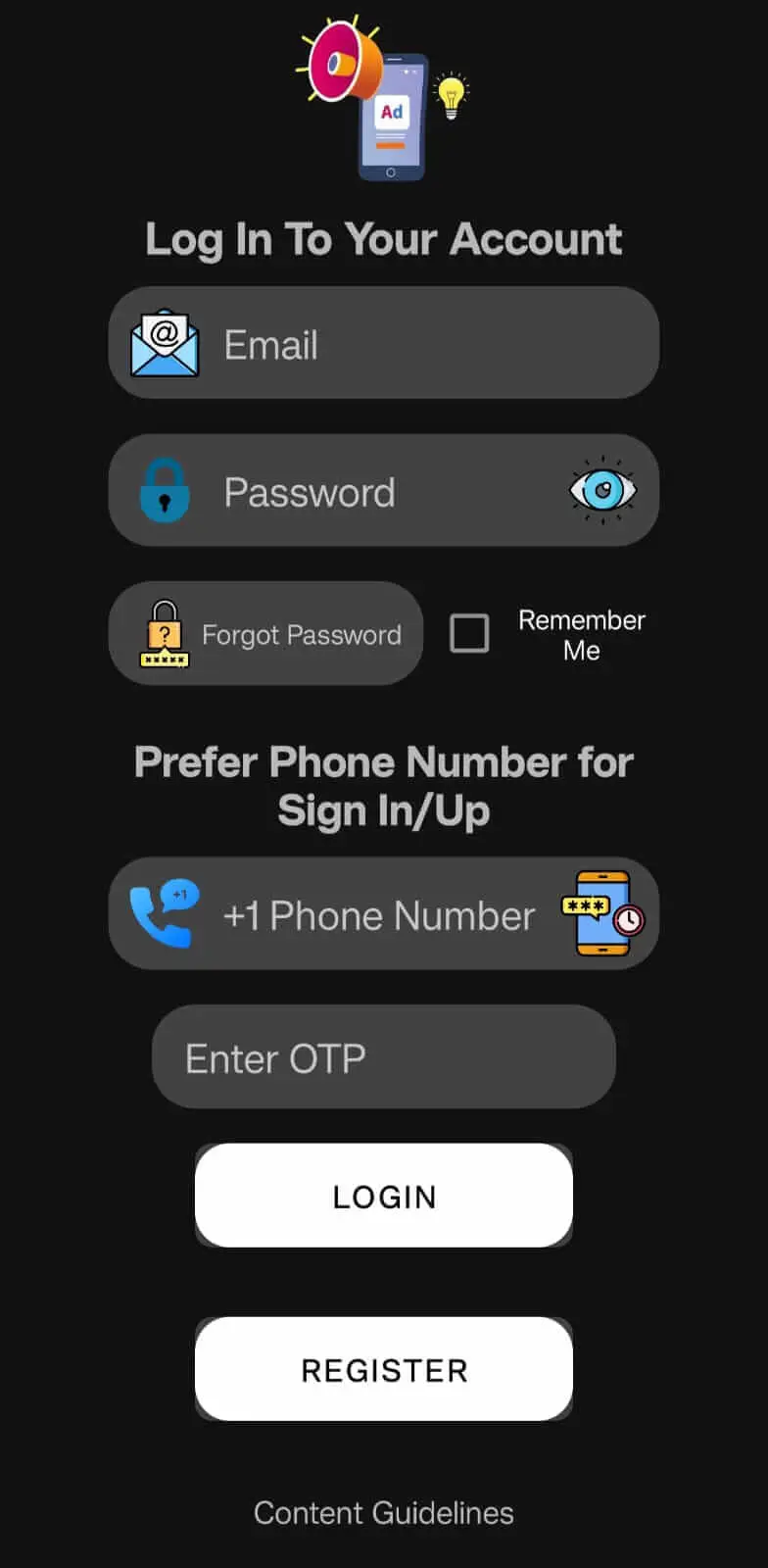
Task: Toggle password visibility with the eye icon
Action: tap(602, 490)
